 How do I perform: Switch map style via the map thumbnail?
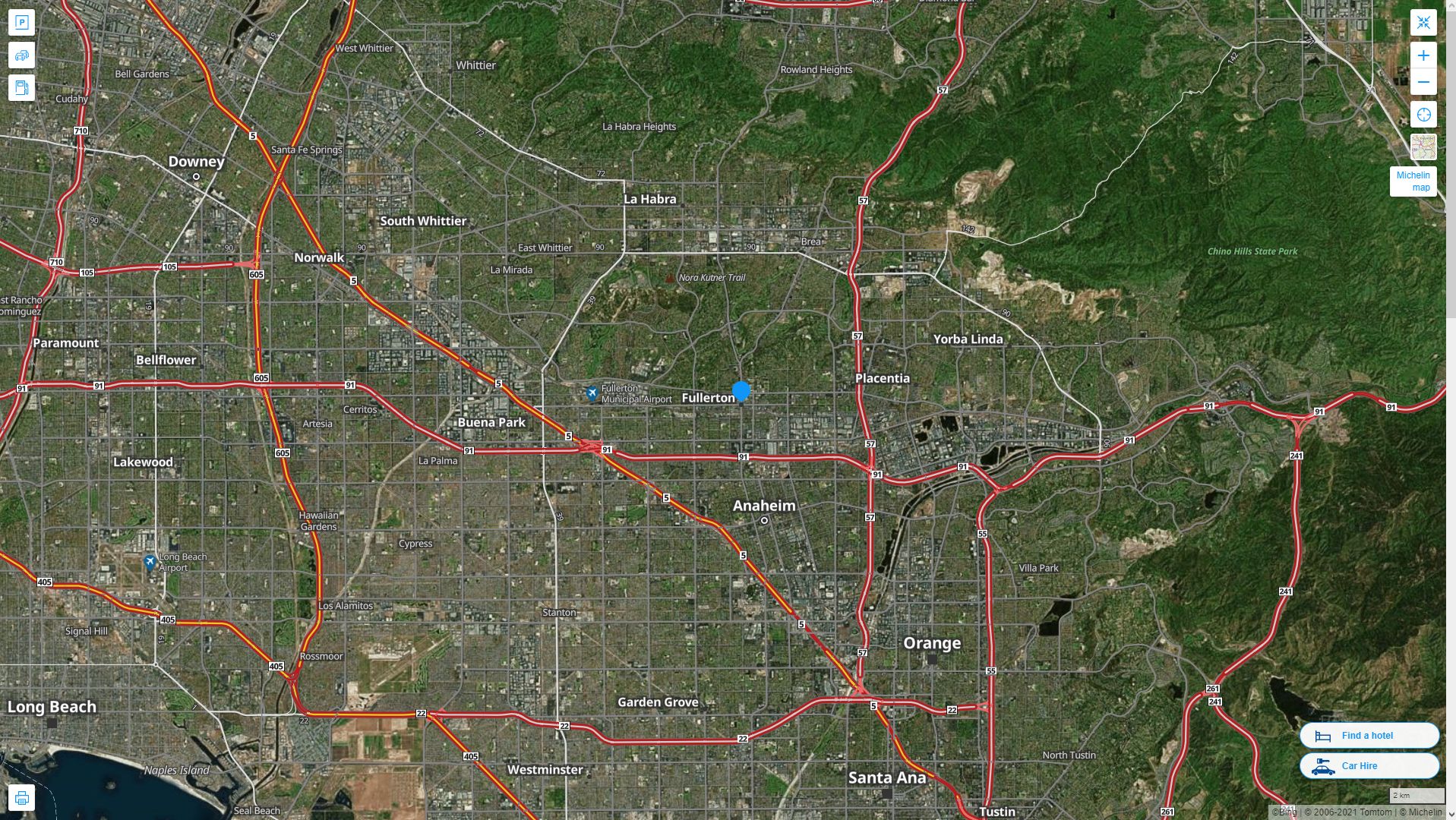click(1423, 147)
